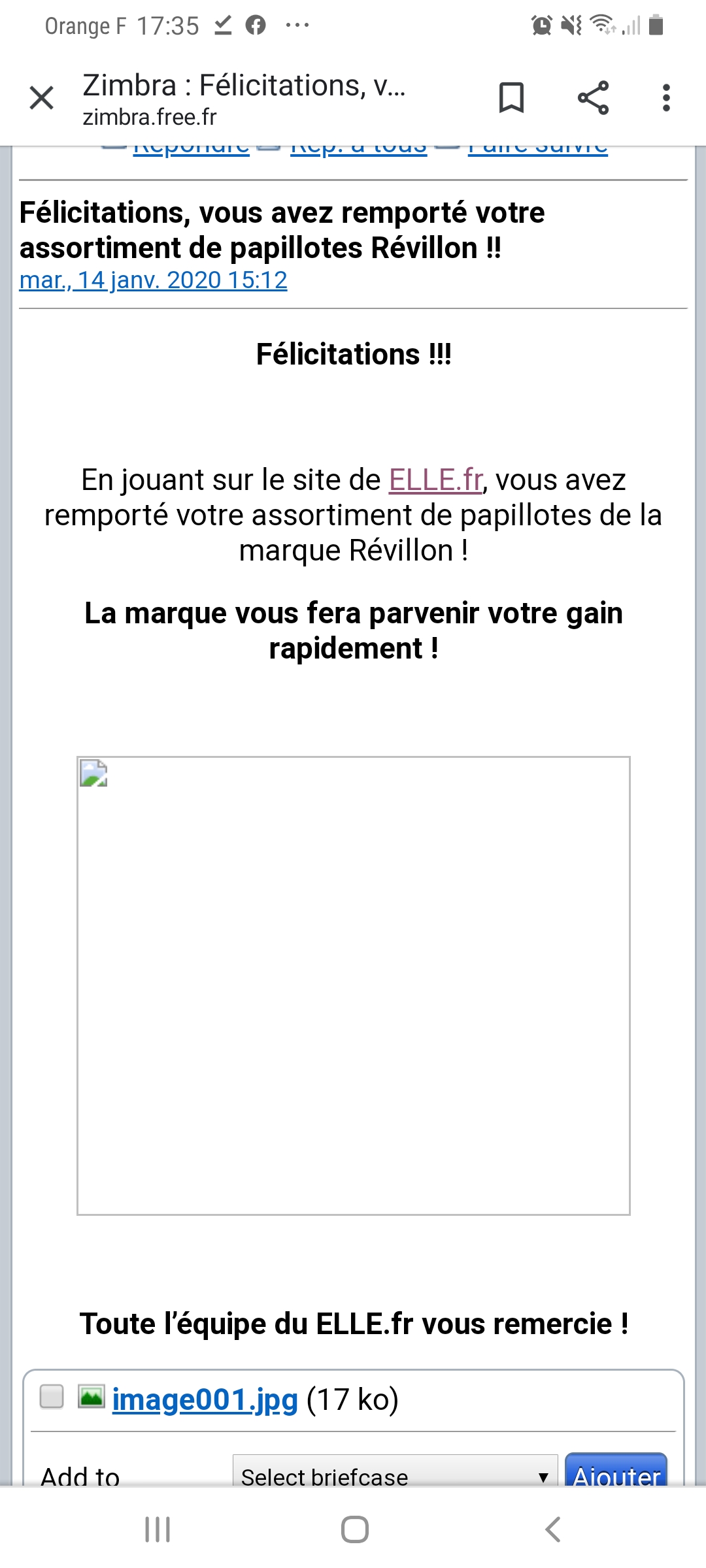
Task: Open the ELLE.fr link in the message
Action: pos(435,480)
